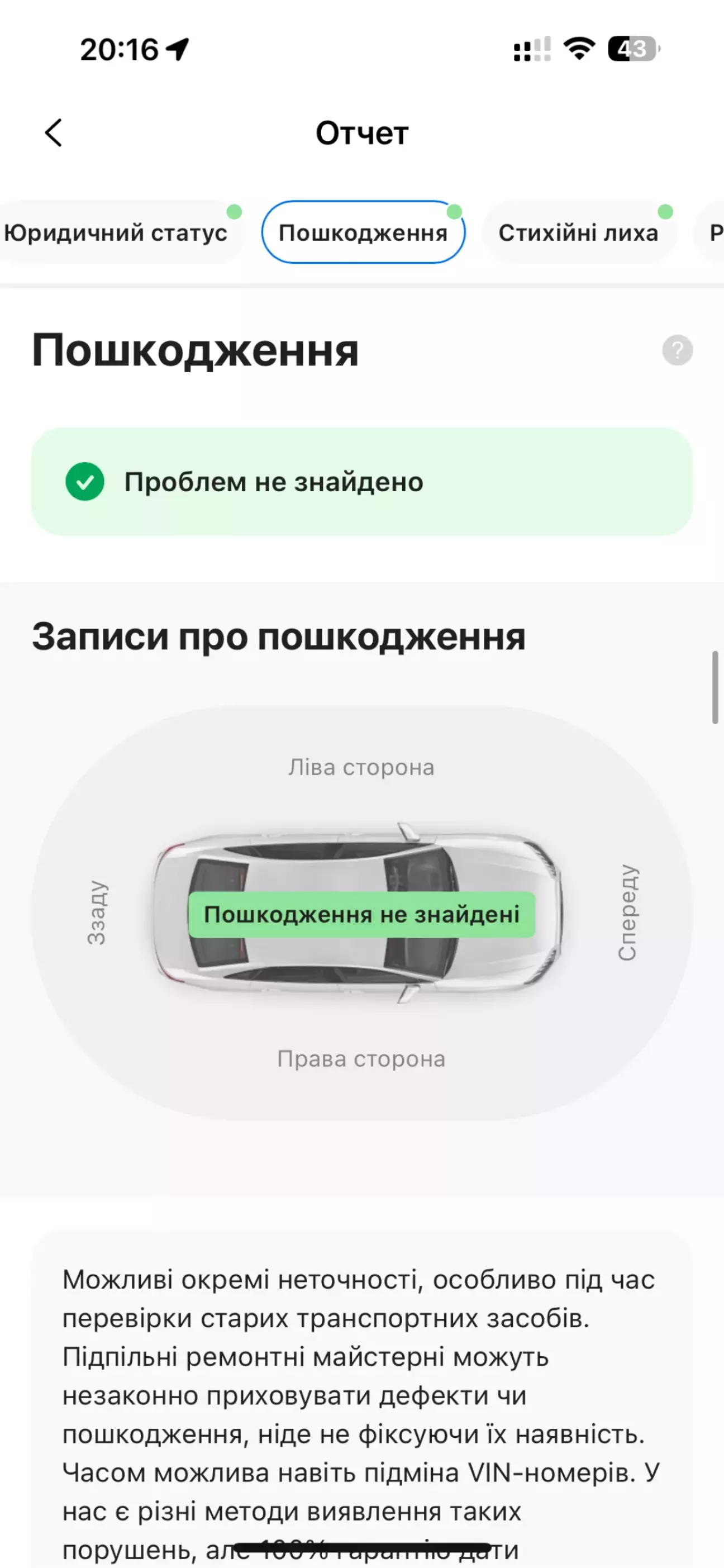Image resolution: width=724 pixels, height=1568 pixels.
Task: Open the help question mark next to Пошкодження
Action: 677,350
